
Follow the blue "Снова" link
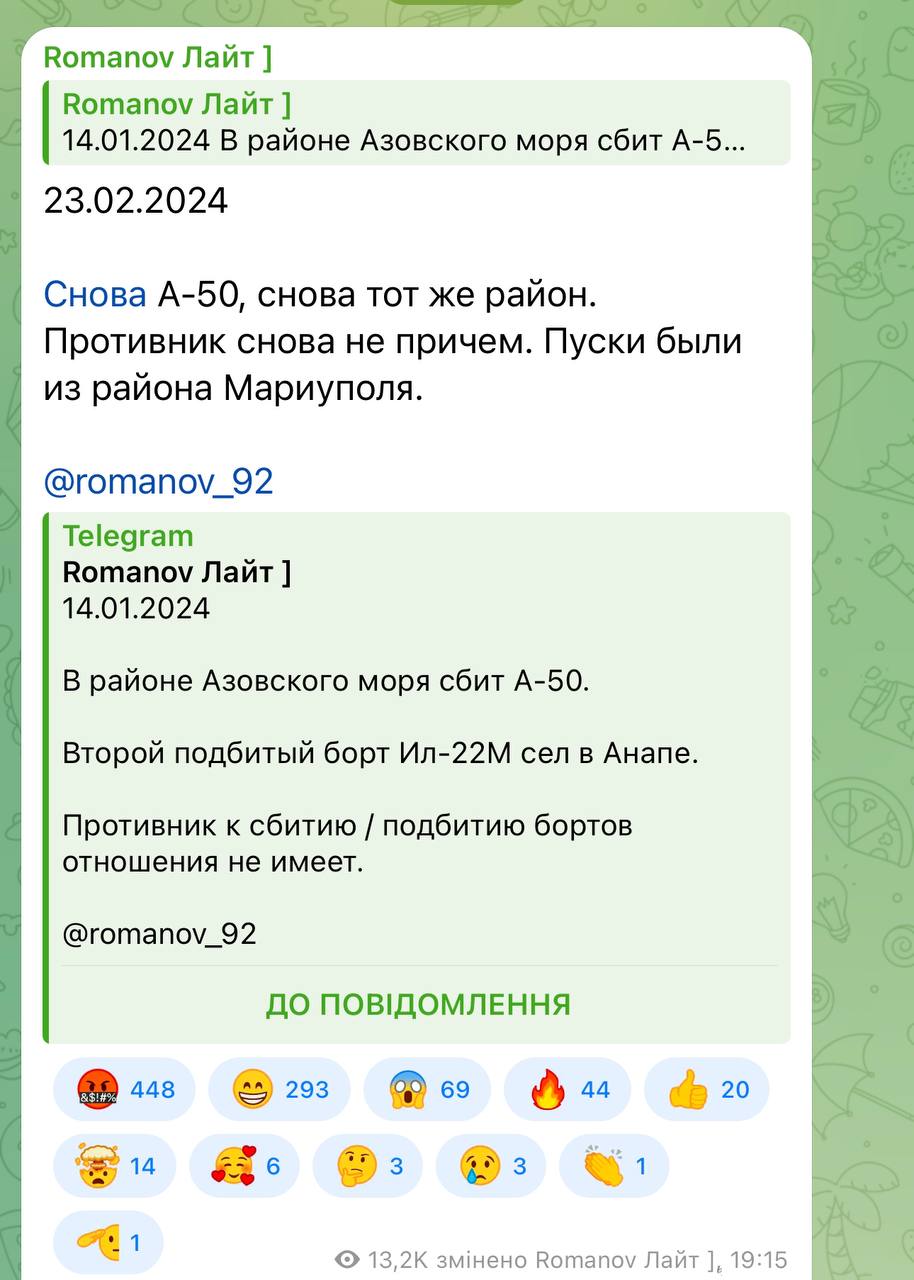pos(95,294)
